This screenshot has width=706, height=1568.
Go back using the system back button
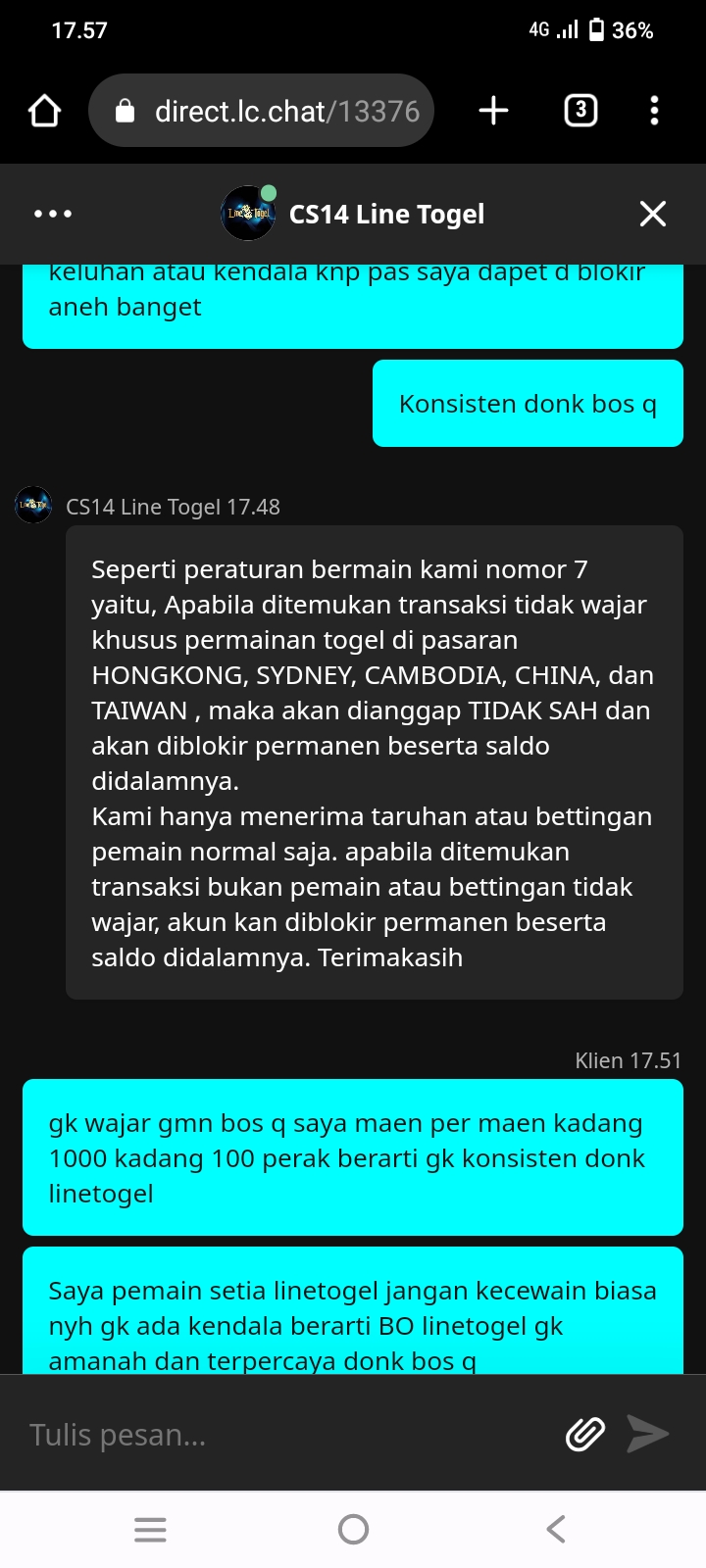(556, 1529)
